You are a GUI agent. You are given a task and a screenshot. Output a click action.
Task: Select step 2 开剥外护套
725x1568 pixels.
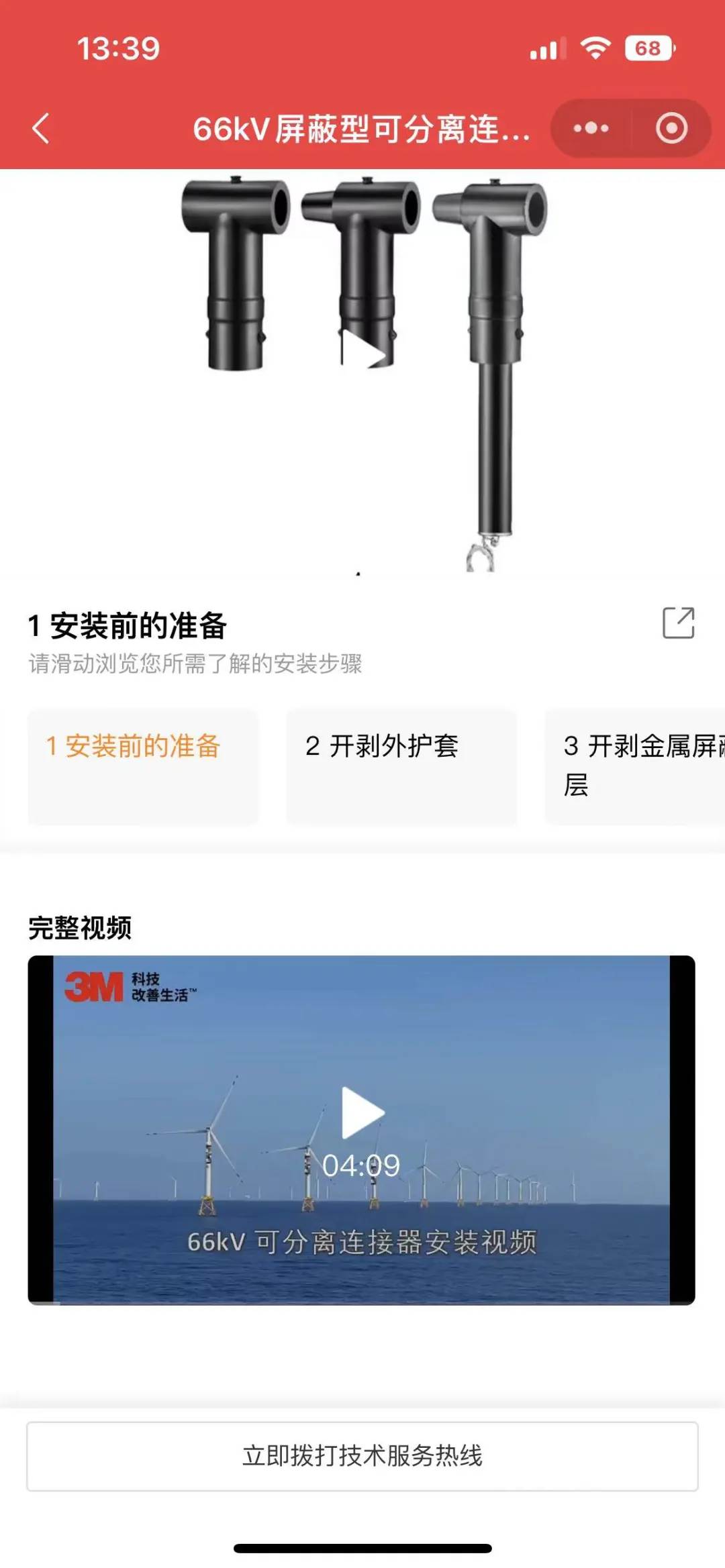coord(401,766)
